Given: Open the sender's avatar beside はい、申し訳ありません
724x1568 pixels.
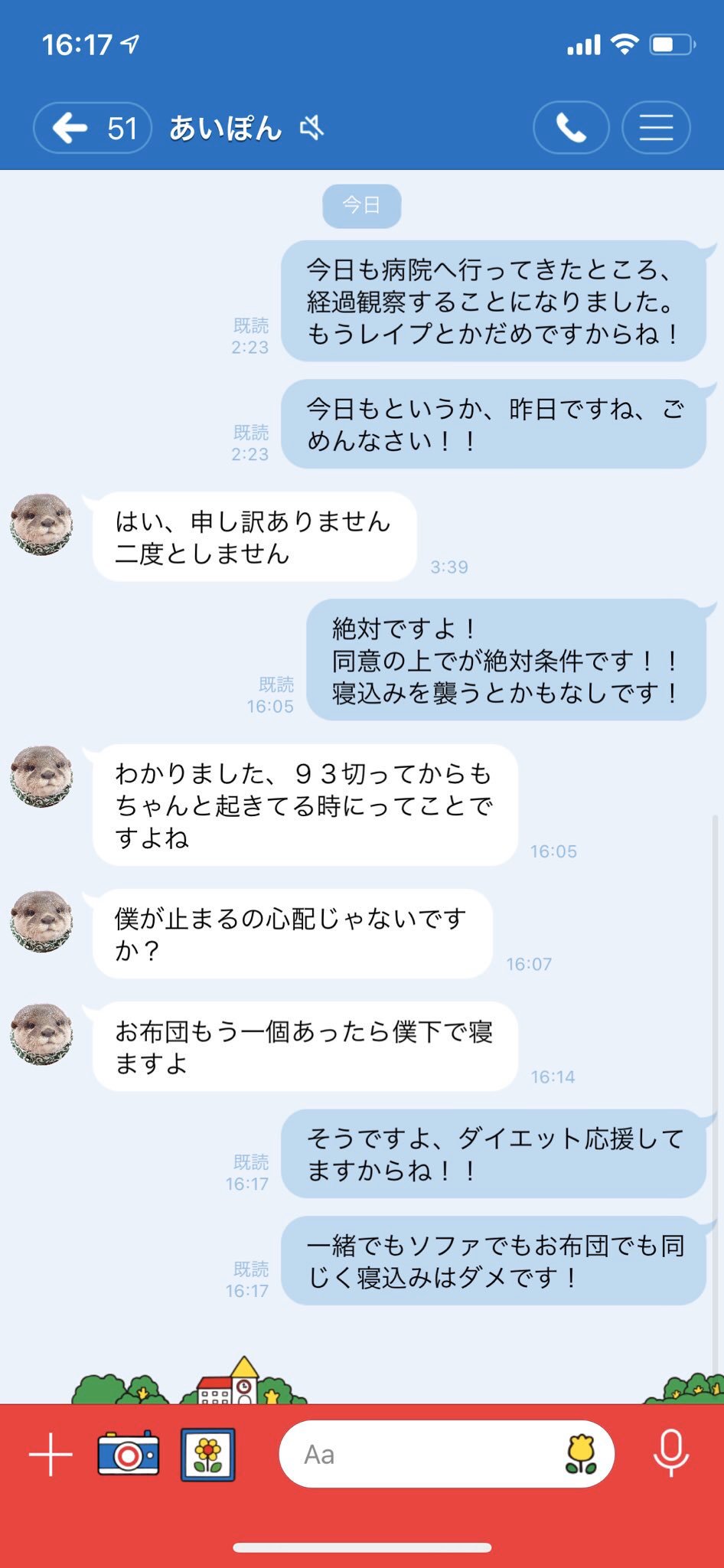Looking at the screenshot, I should click(41, 524).
